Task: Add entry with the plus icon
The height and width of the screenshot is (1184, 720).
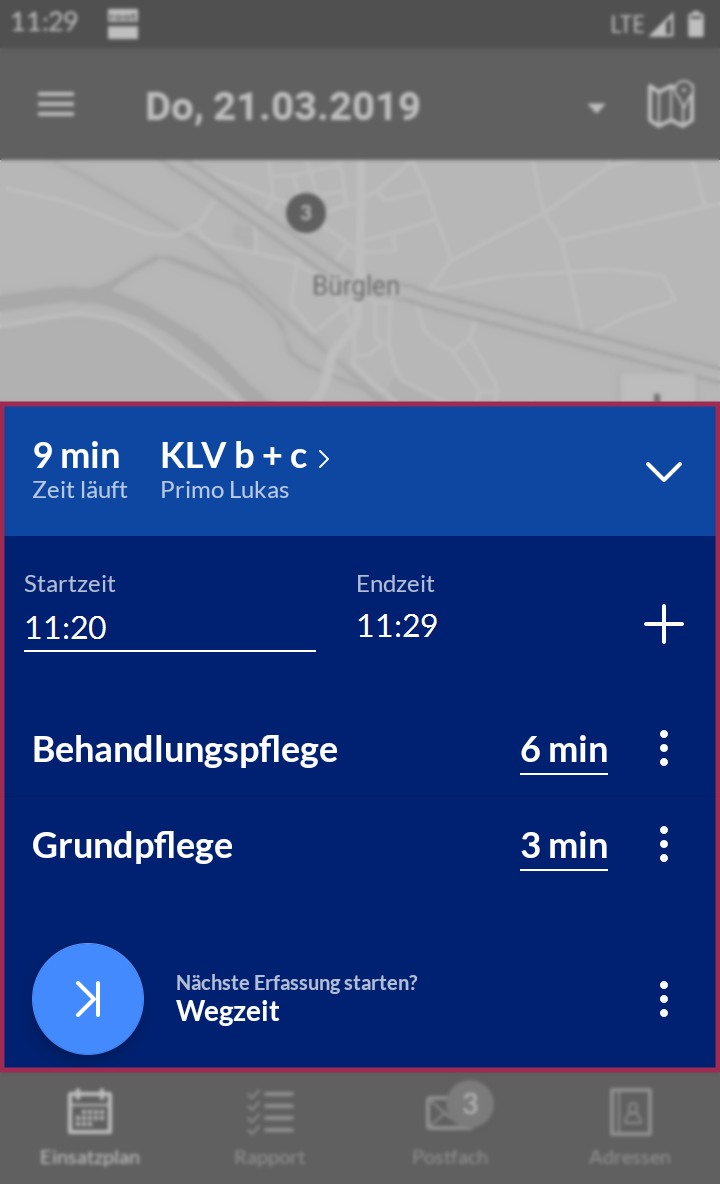Action: coord(663,624)
